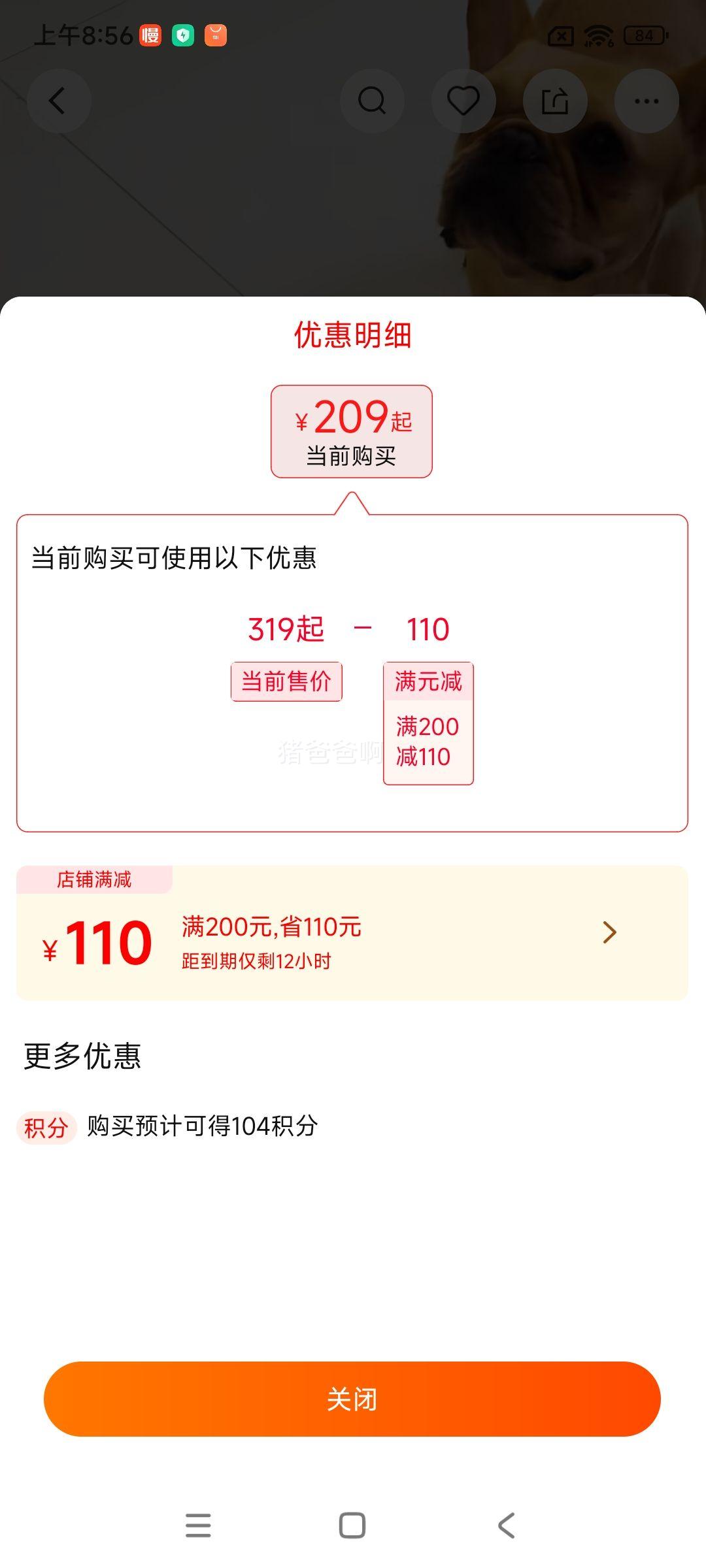Open the three-dot overflow menu

coord(647,101)
